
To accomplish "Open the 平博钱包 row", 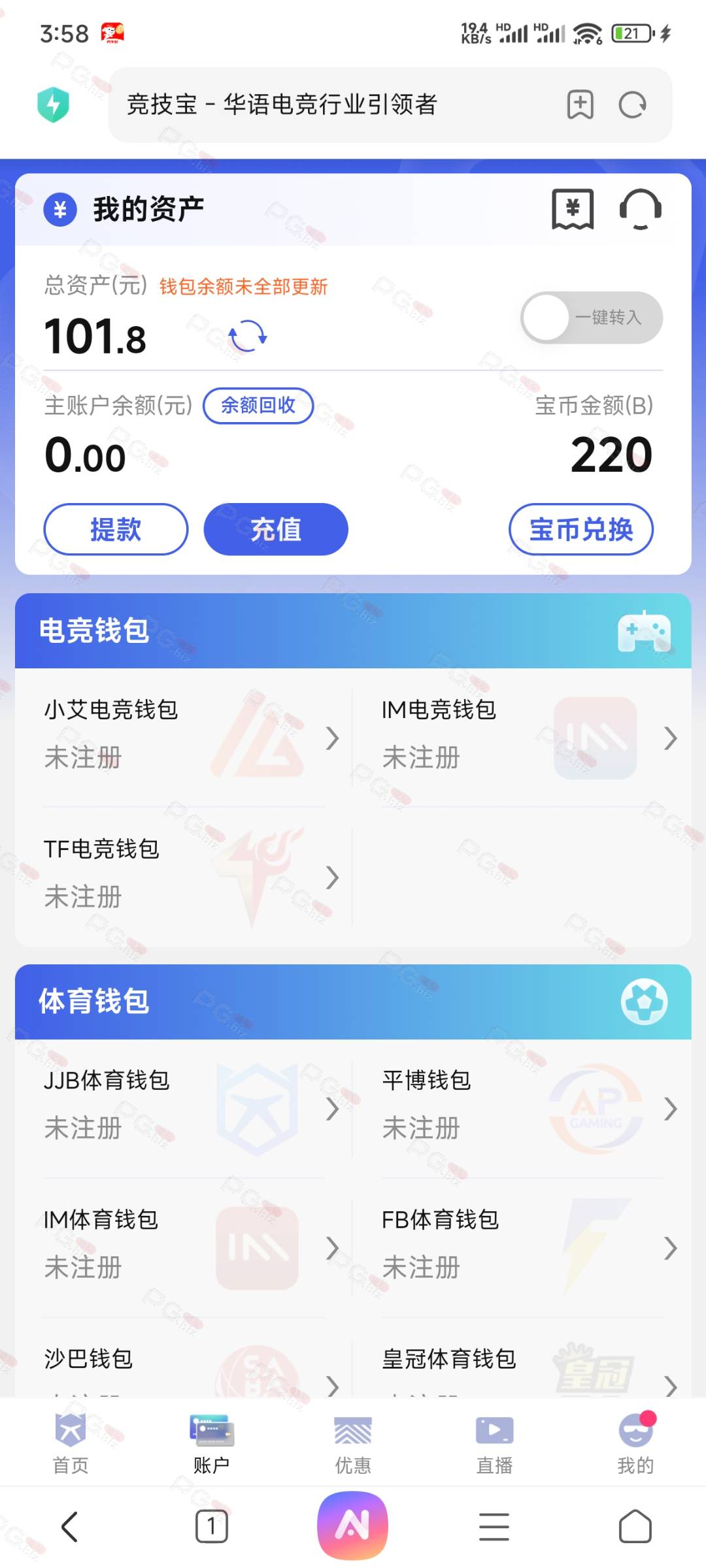I will coord(522,1109).
